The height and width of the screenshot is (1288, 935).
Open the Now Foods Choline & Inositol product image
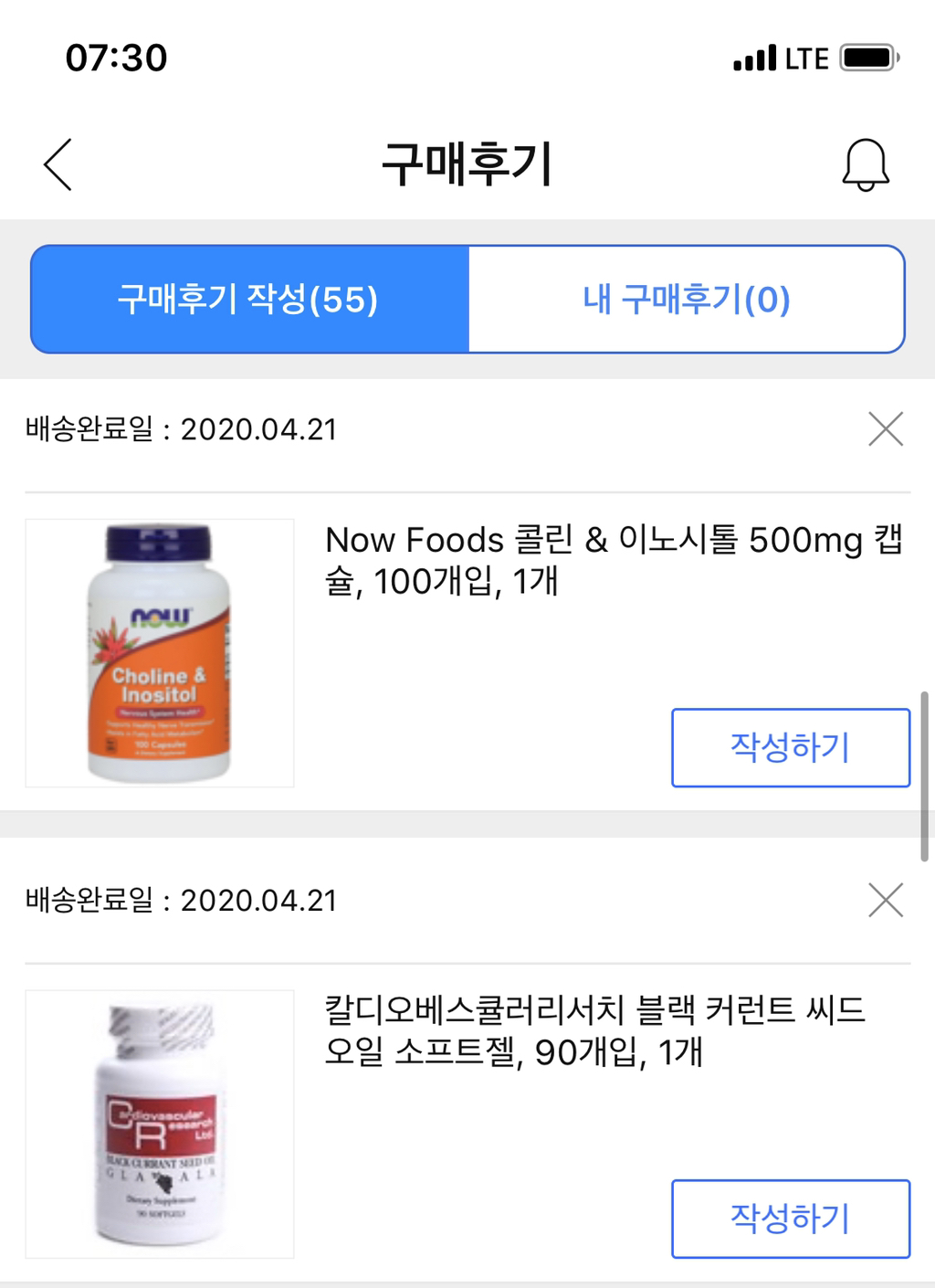[160, 653]
